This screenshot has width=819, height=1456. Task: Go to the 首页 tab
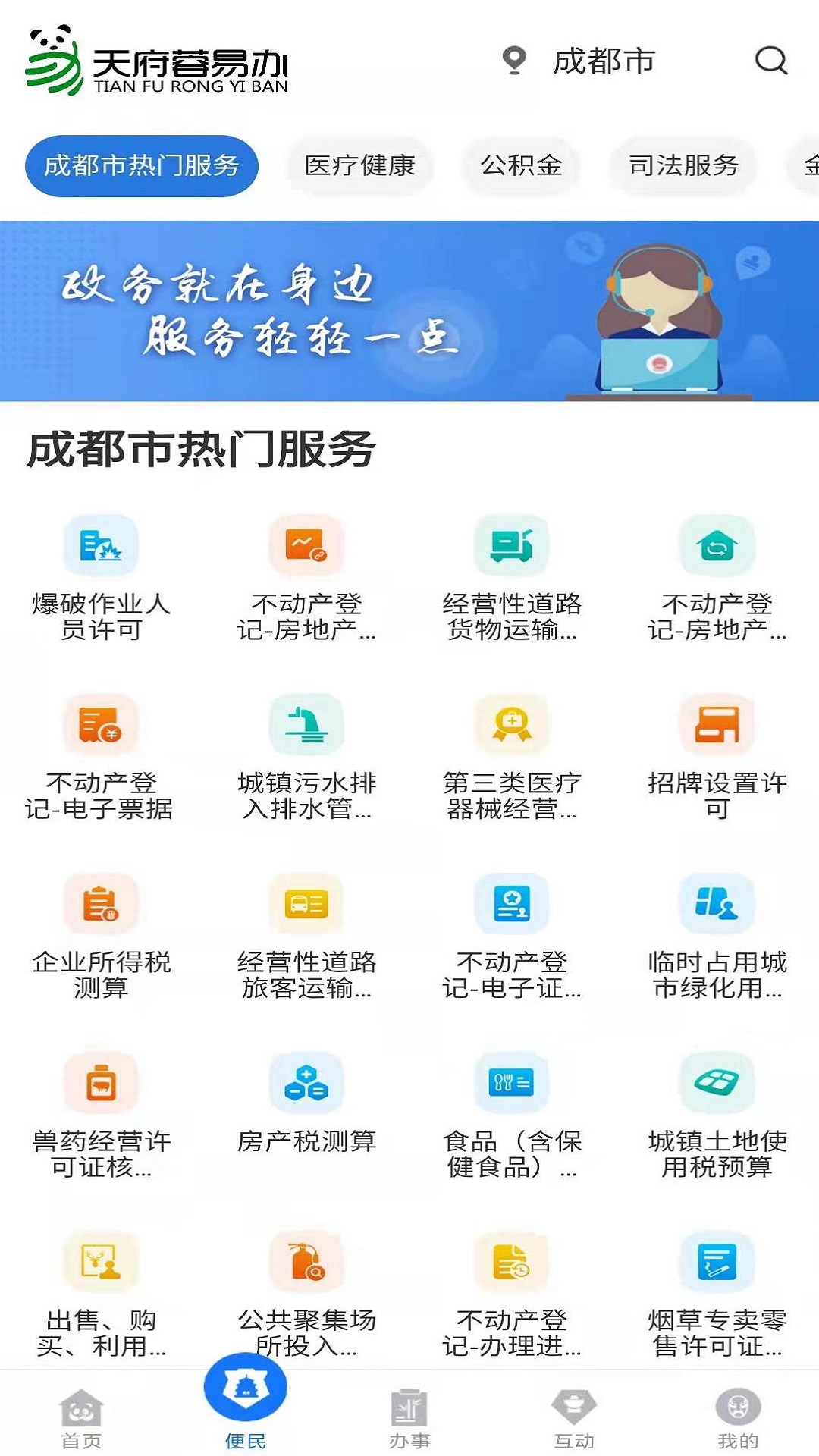pyautogui.click(x=81, y=1418)
